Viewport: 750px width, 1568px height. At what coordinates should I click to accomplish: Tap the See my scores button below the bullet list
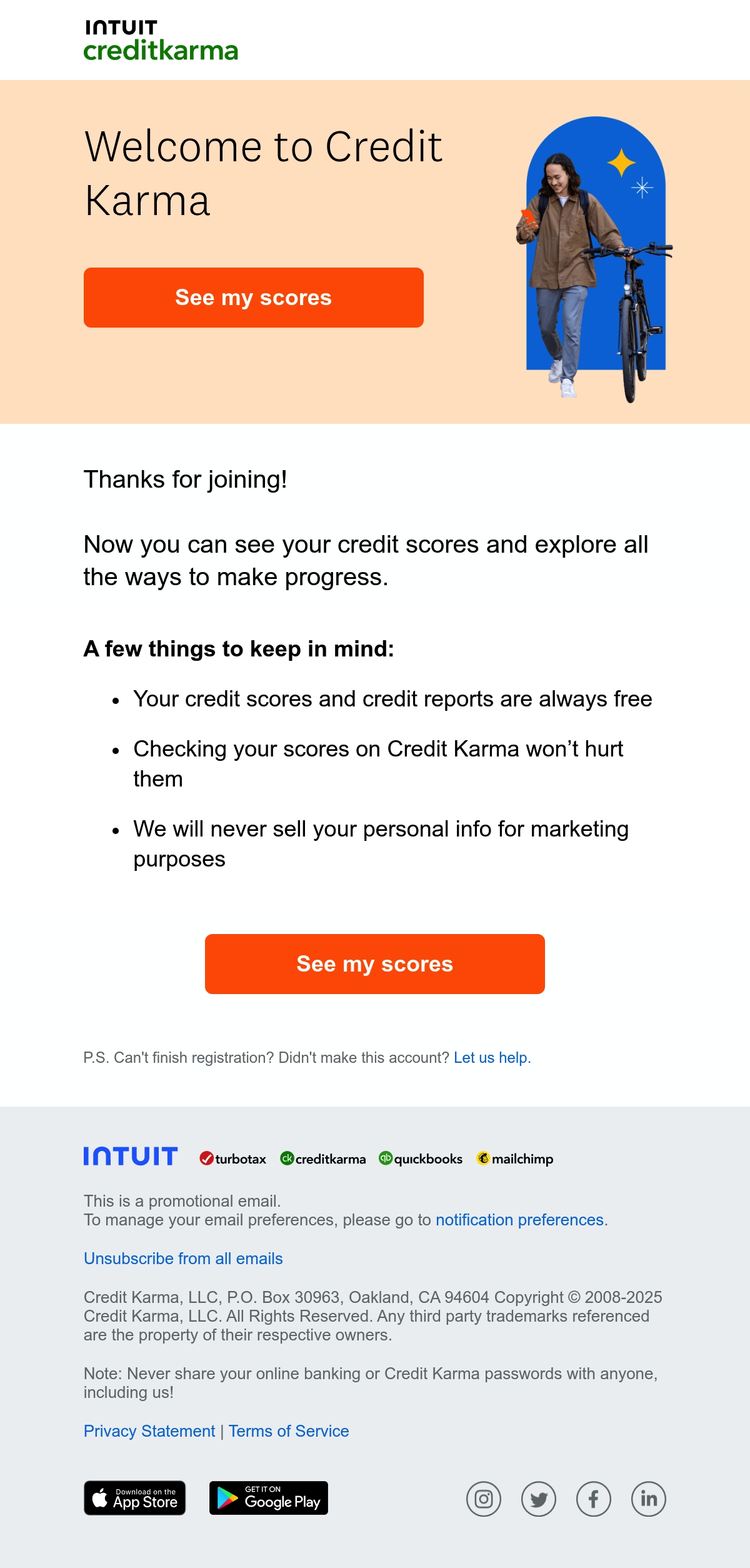coord(375,964)
